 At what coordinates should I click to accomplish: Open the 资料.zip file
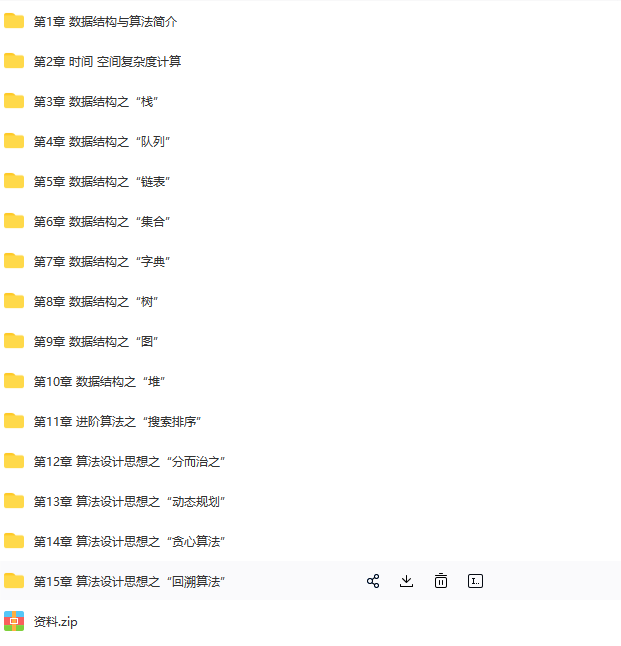55,621
